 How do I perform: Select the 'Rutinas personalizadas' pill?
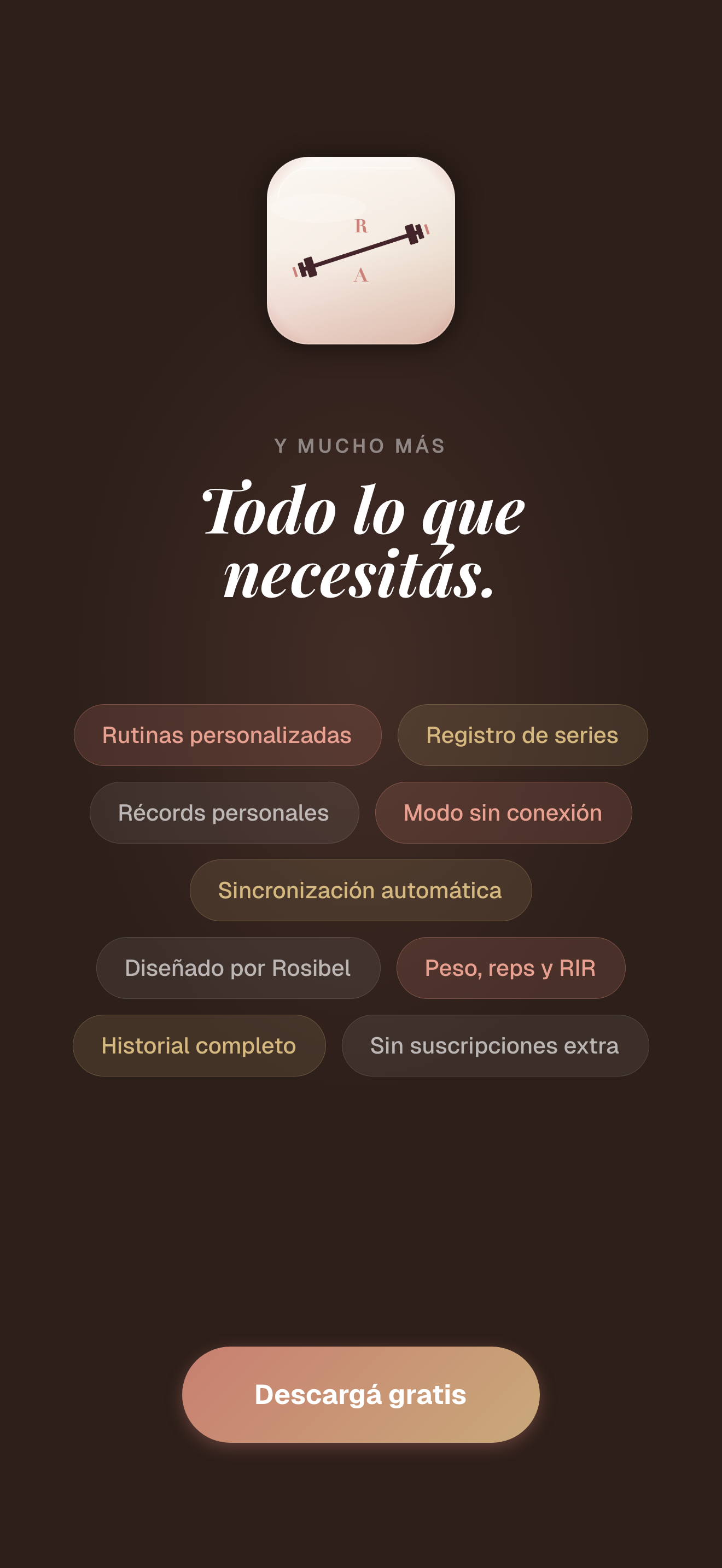point(226,735)
